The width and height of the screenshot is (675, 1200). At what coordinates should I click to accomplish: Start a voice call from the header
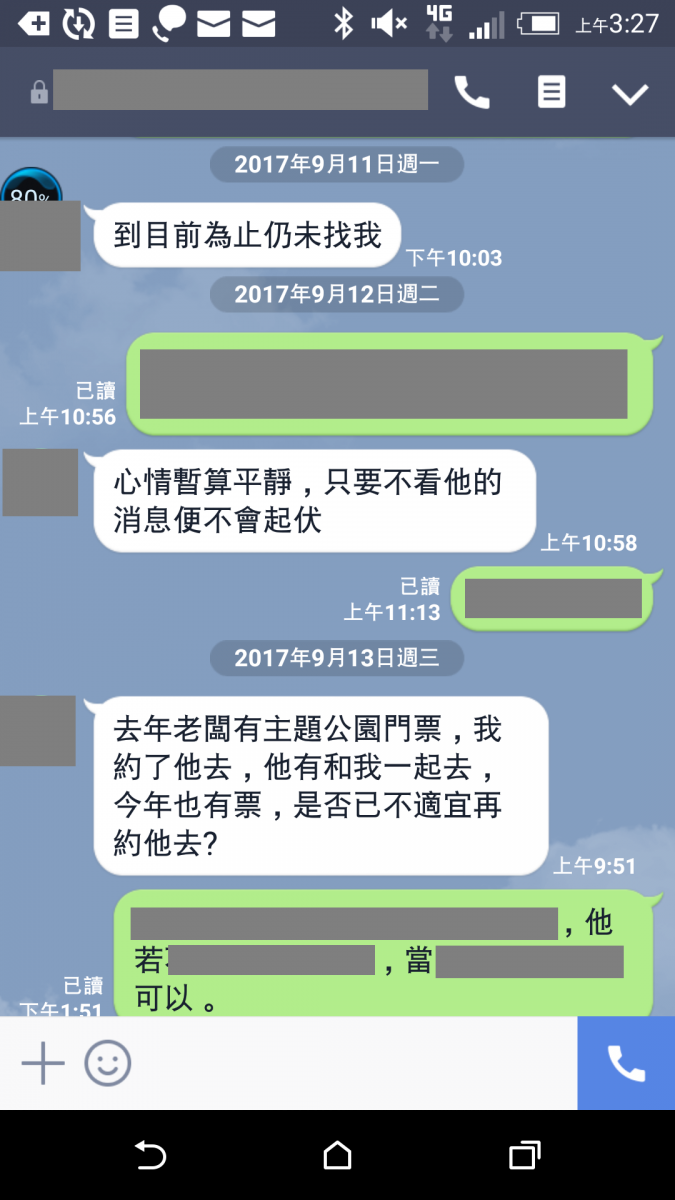472,93
